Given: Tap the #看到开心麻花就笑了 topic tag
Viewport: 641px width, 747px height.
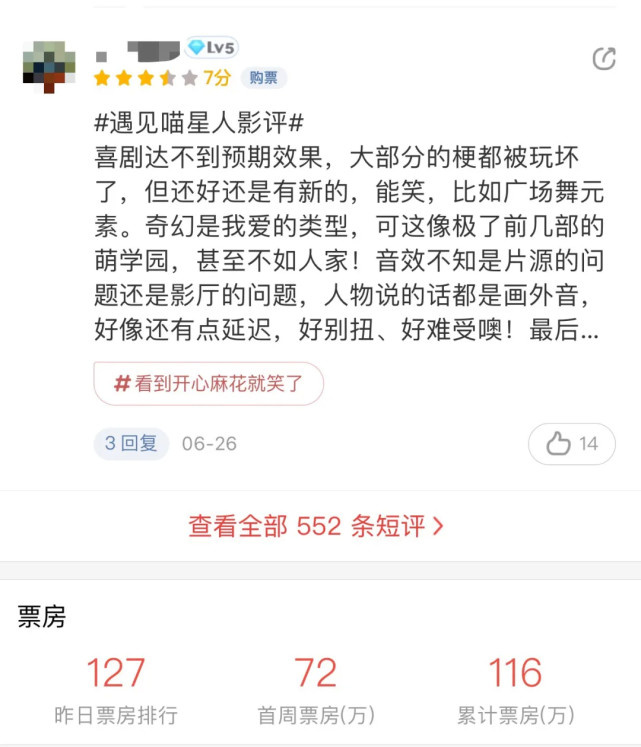Looking at the screenshot, I should (x=209, y=383).
